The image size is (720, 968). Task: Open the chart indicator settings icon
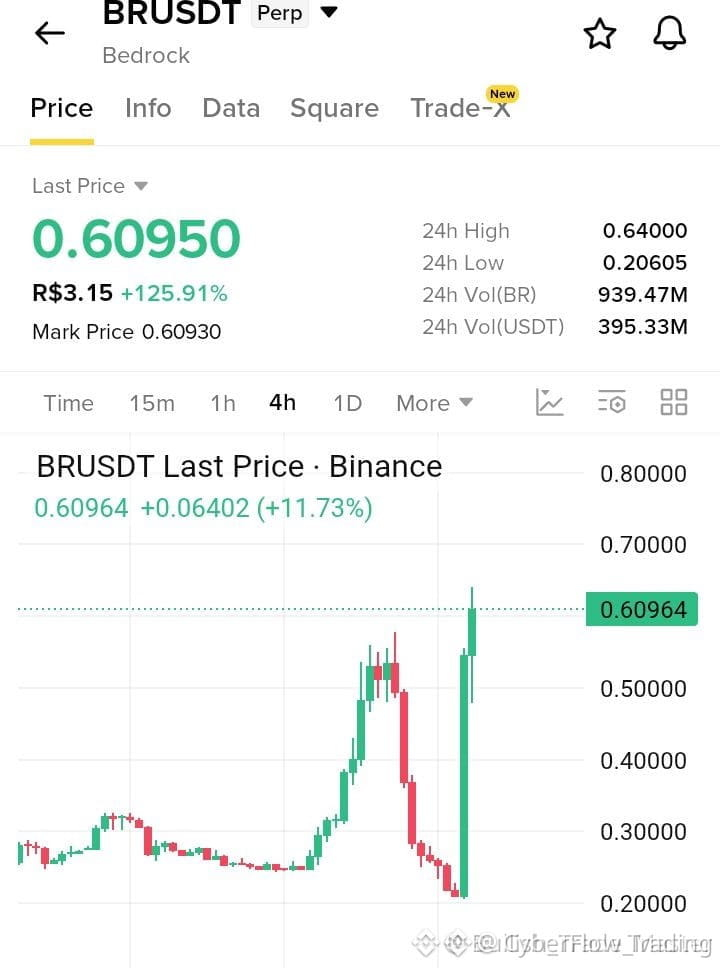click(x=612, y=403)
